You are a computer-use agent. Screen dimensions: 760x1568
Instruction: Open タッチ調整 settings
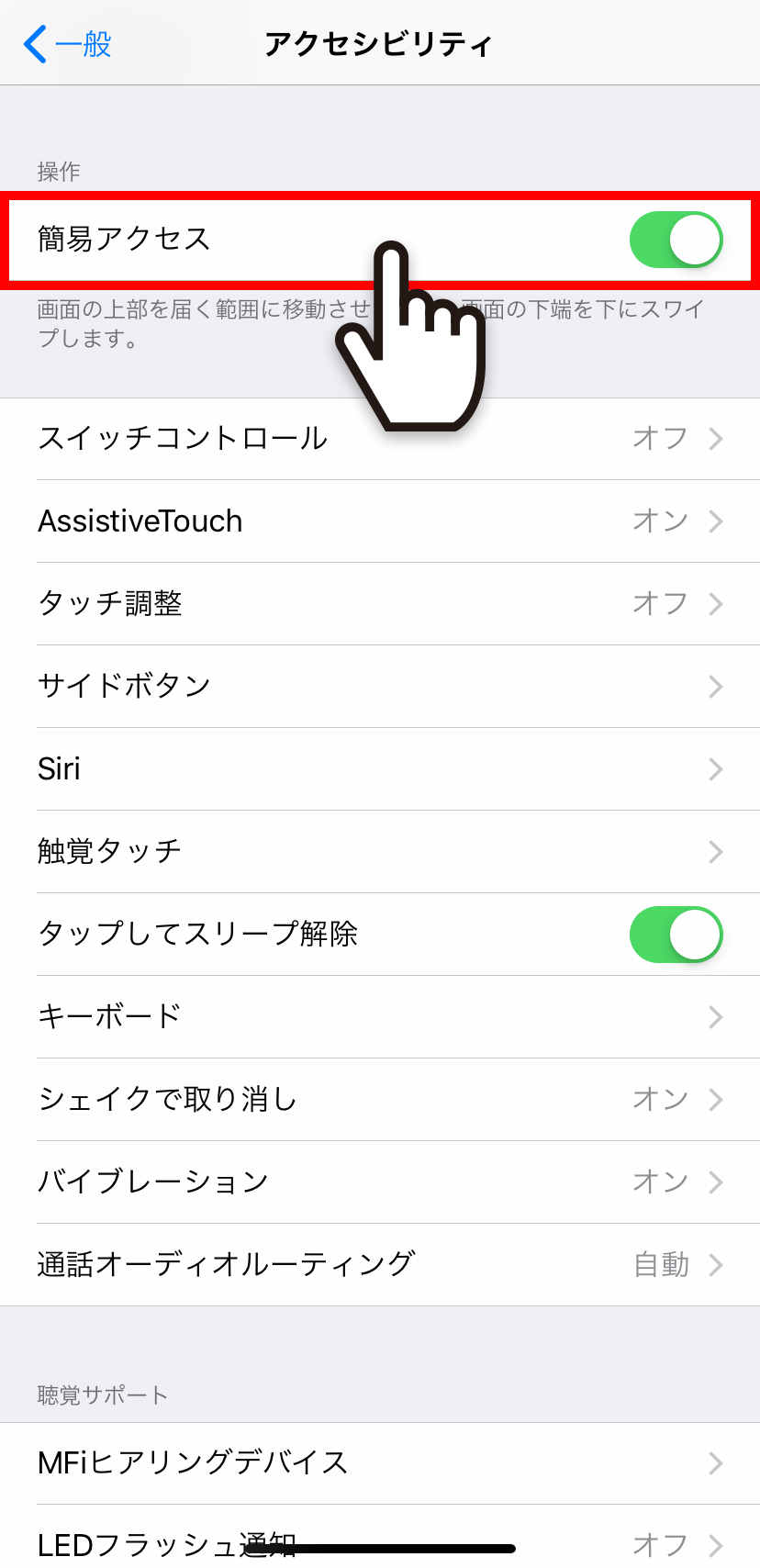coord(380,604)
